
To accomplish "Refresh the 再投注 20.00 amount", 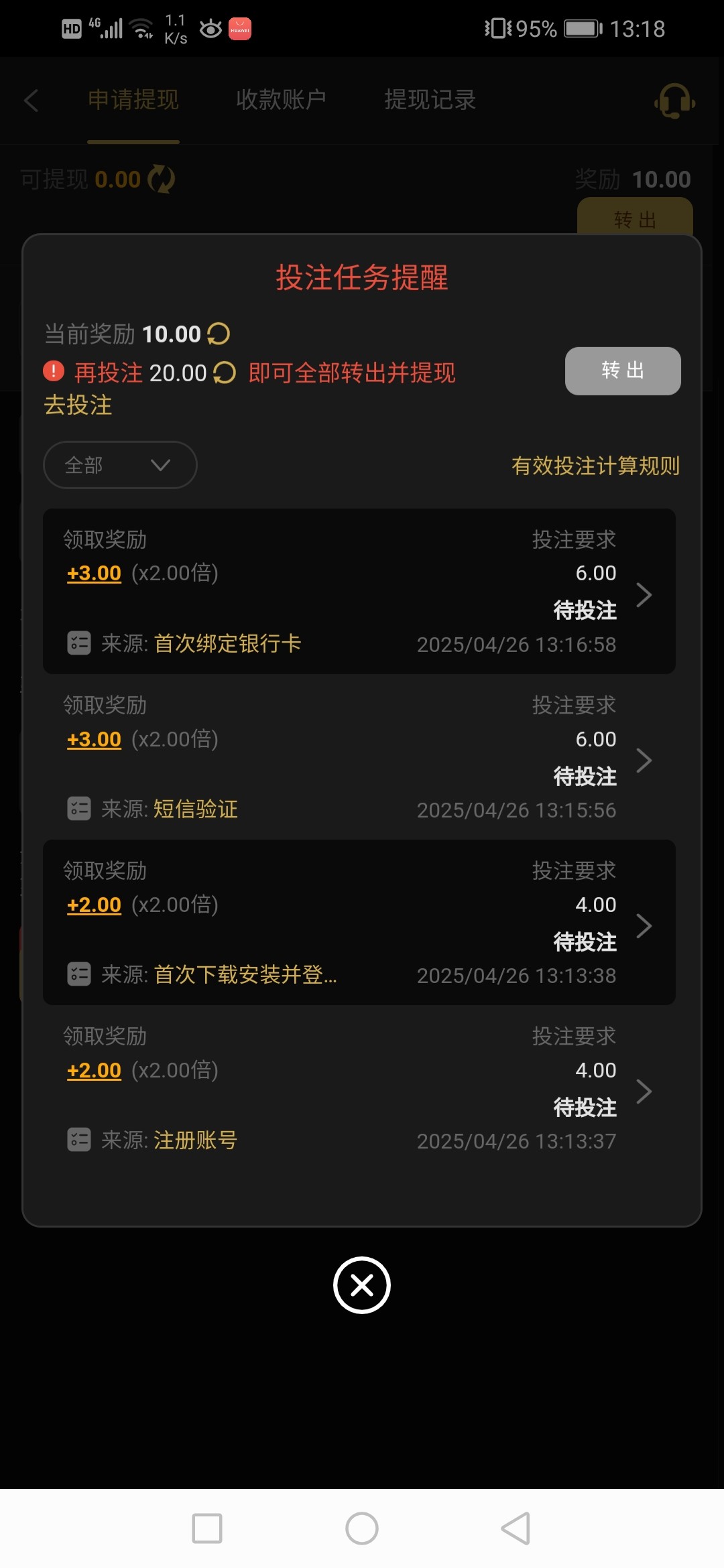I will tap(225, 373).
